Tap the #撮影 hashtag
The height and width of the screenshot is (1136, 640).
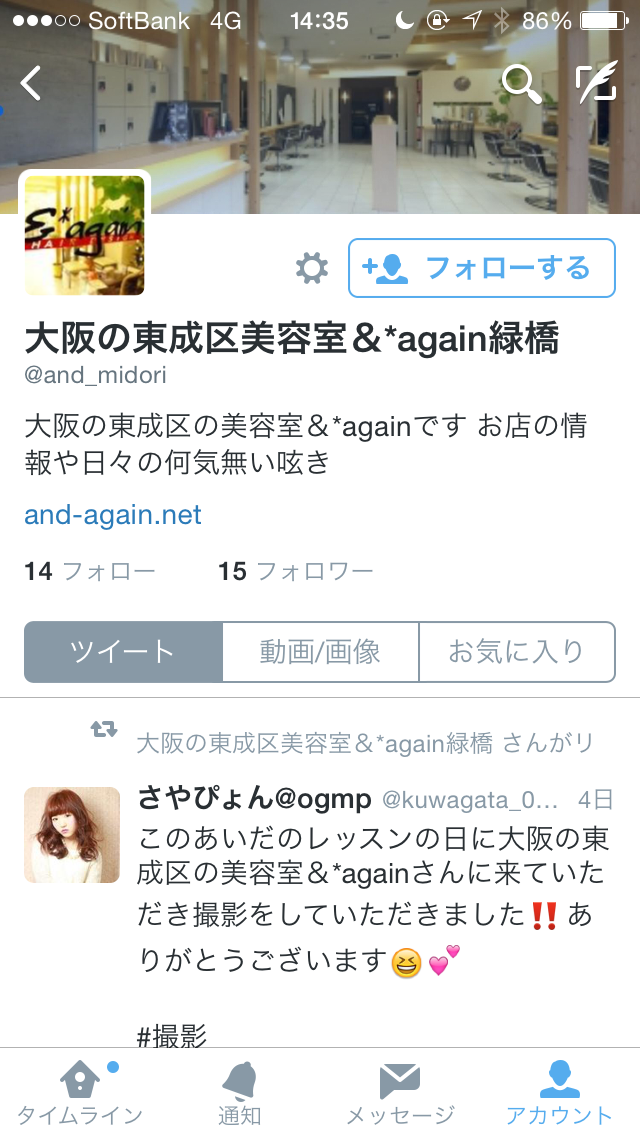click(x=172, y=1036)
